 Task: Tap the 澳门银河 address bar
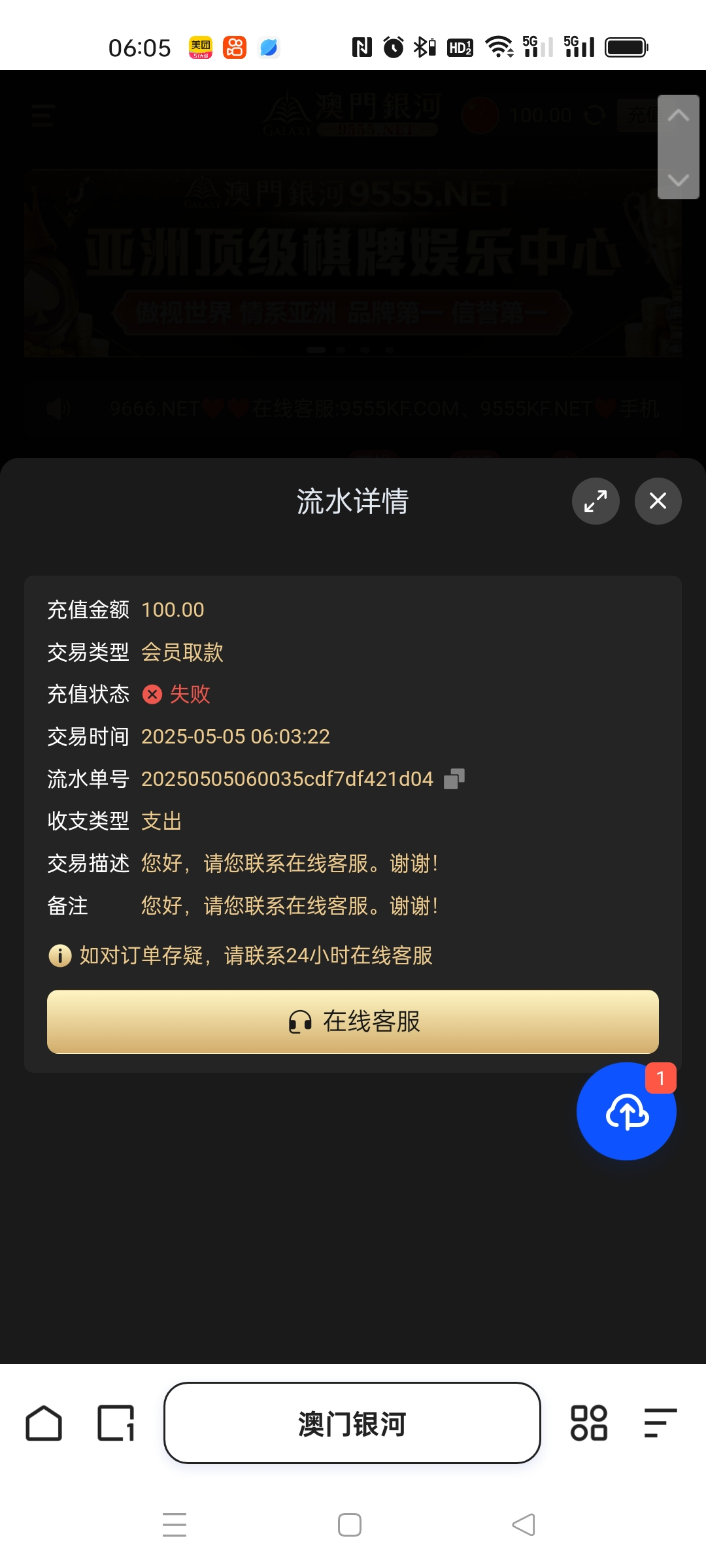pos(352,1423)
